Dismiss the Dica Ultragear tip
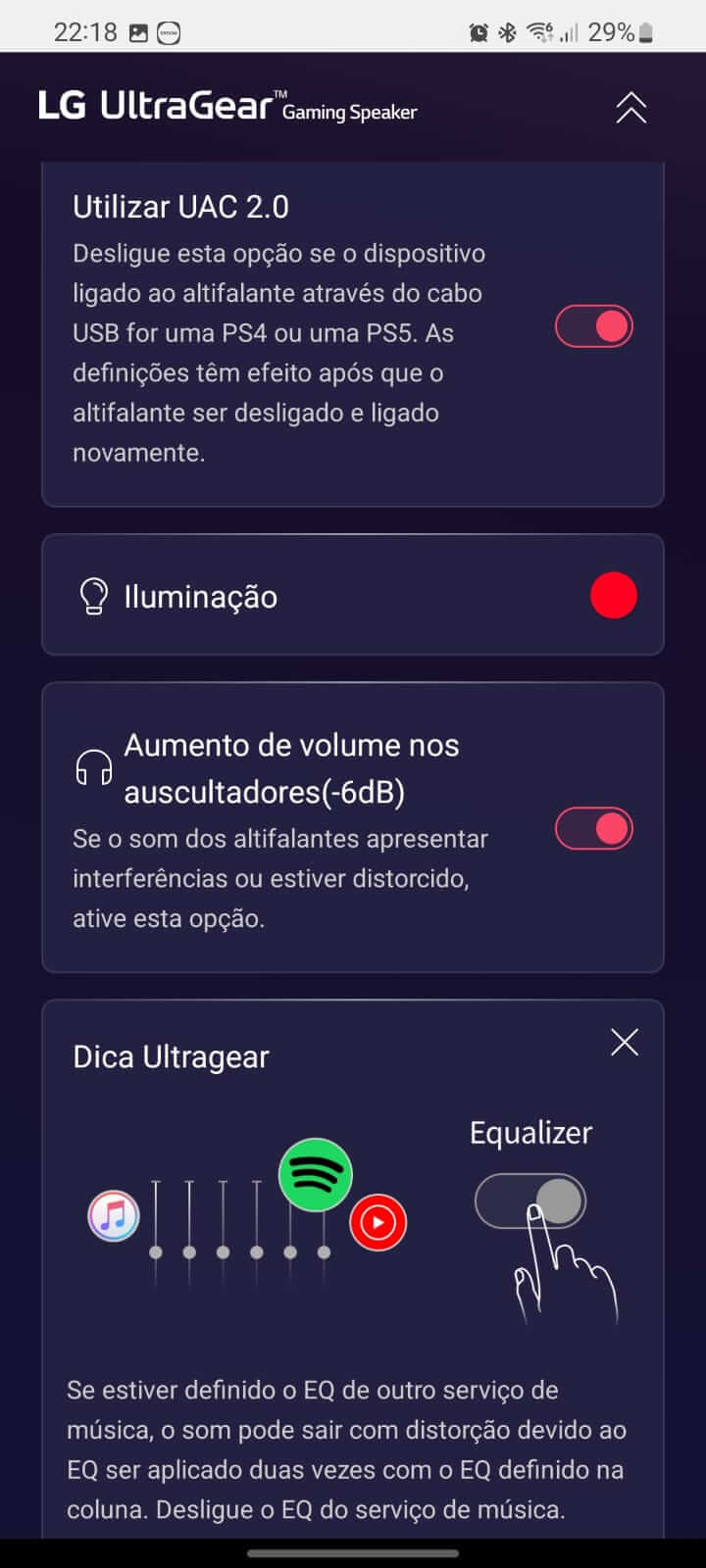Image resolution: width=706 pixels, height=1568 pixels. [625, 1042]
